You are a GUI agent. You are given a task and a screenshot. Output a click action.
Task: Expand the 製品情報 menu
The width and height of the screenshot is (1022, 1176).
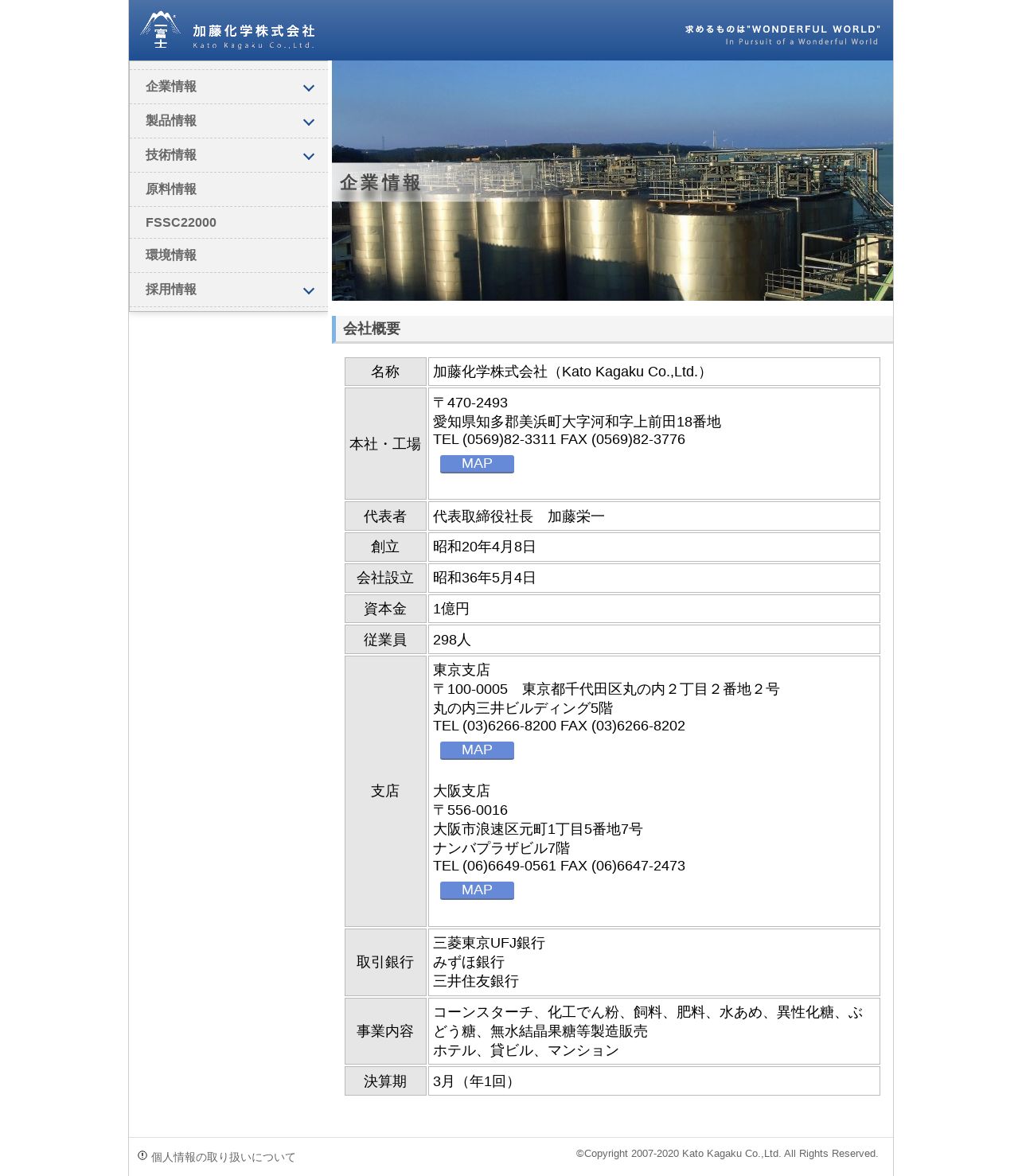click(x=228, y=121)
